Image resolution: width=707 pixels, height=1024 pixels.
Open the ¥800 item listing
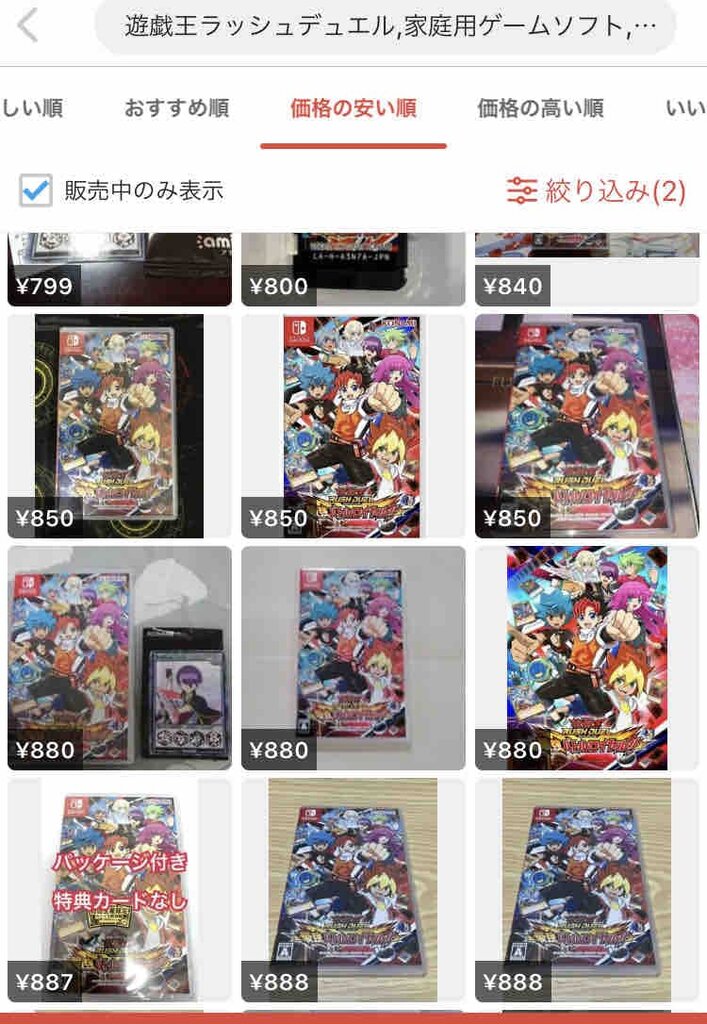click(x=353, y=268)
